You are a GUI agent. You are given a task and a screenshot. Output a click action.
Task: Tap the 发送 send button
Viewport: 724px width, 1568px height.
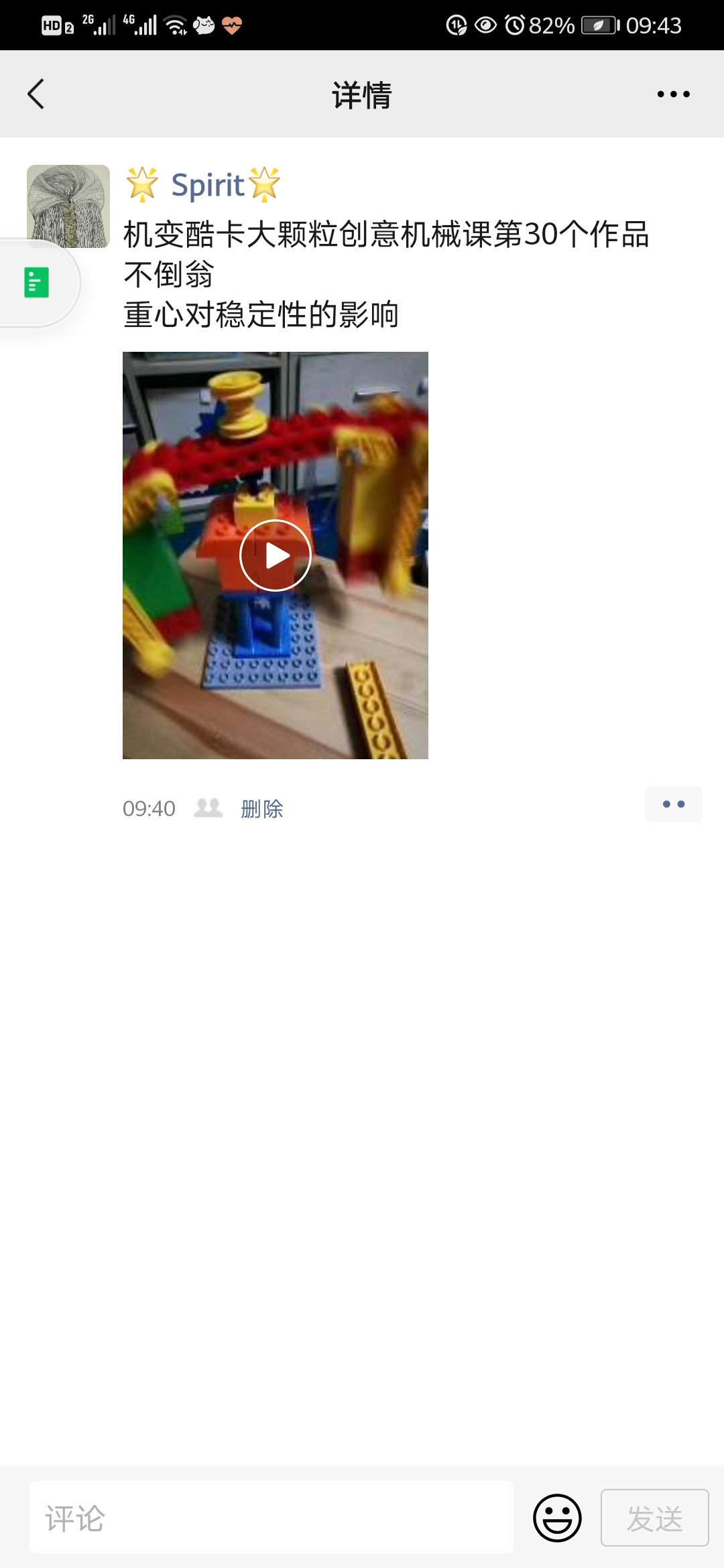point(654,1517)
